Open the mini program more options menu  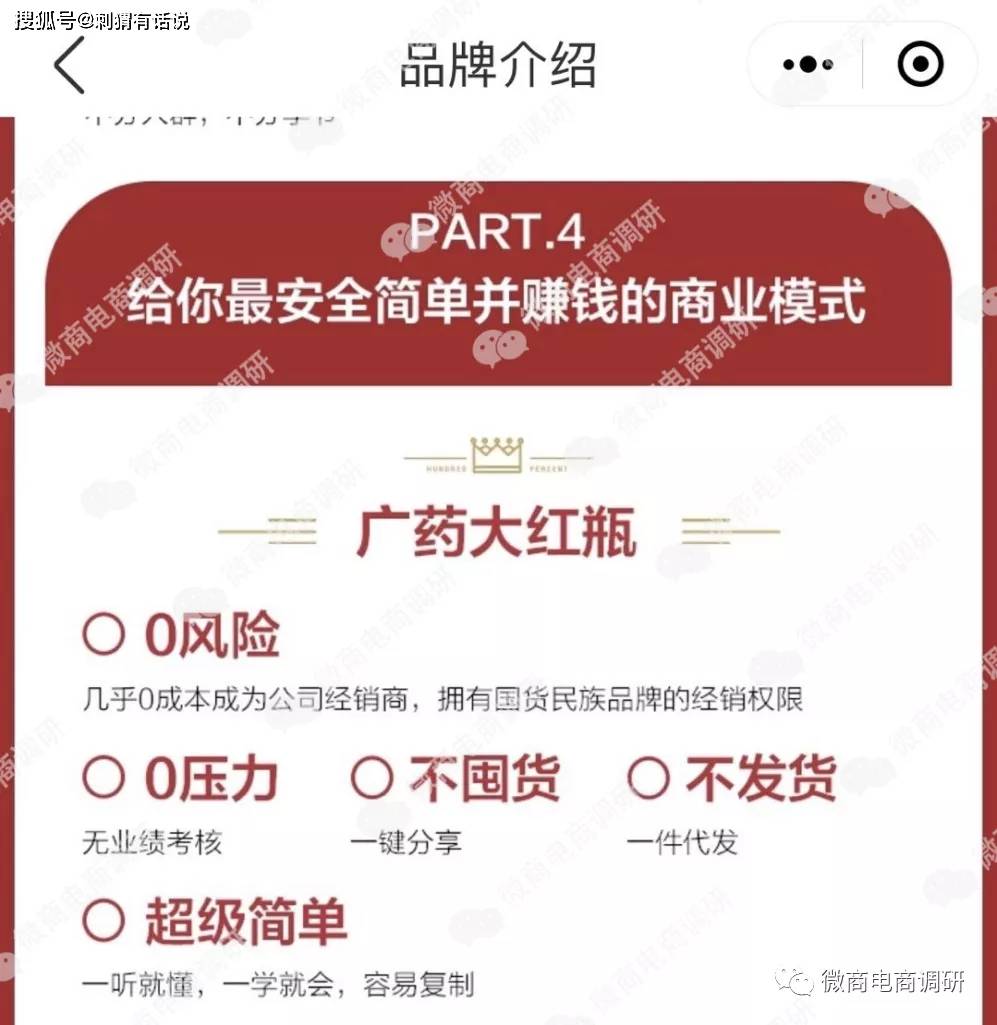tap(808, 65)
